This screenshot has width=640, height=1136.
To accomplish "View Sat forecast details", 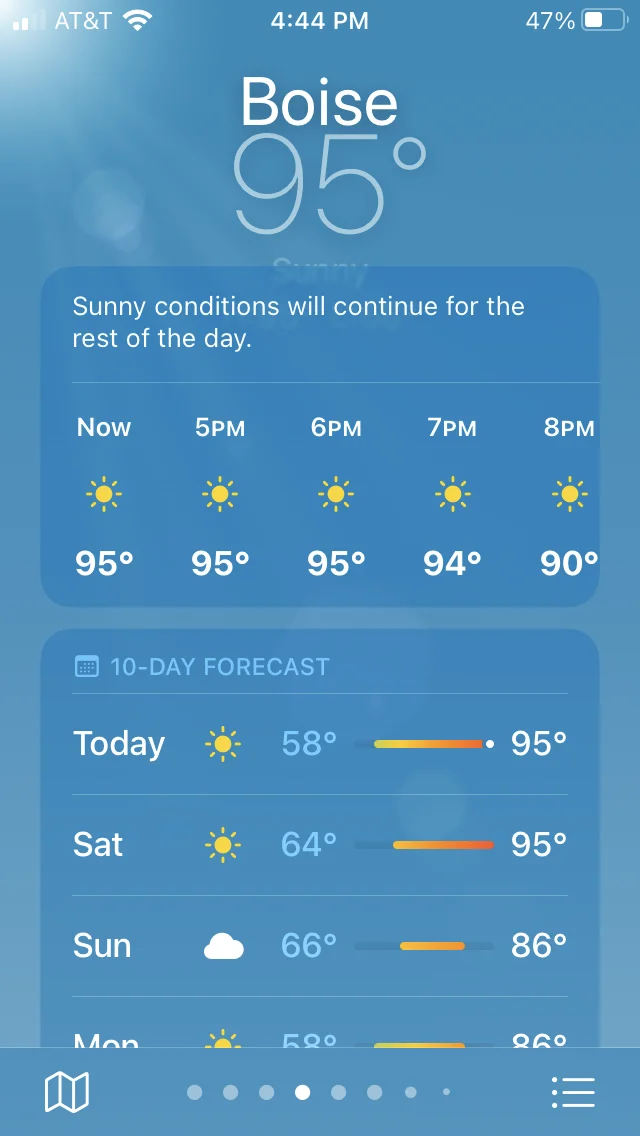I will (320, 845).
